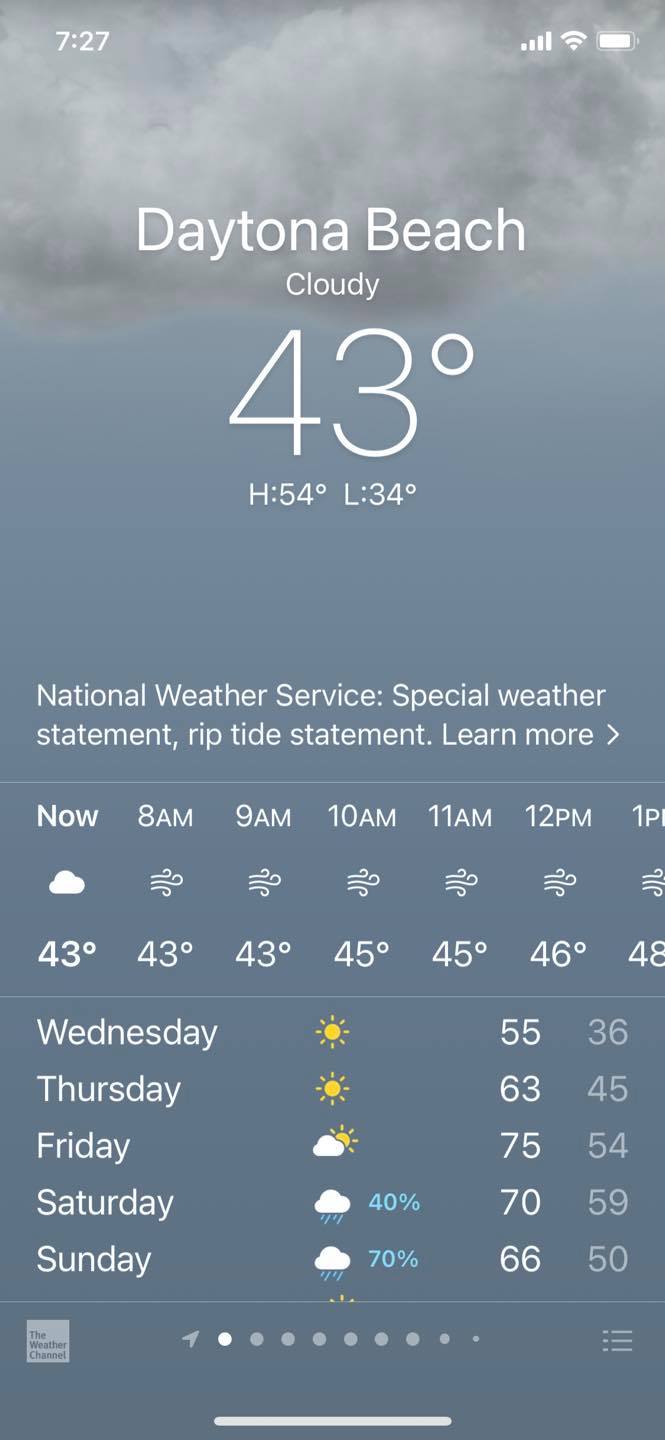Open the city list icon
This screenshot has height=1440, width=665.
click(617, 1340)
